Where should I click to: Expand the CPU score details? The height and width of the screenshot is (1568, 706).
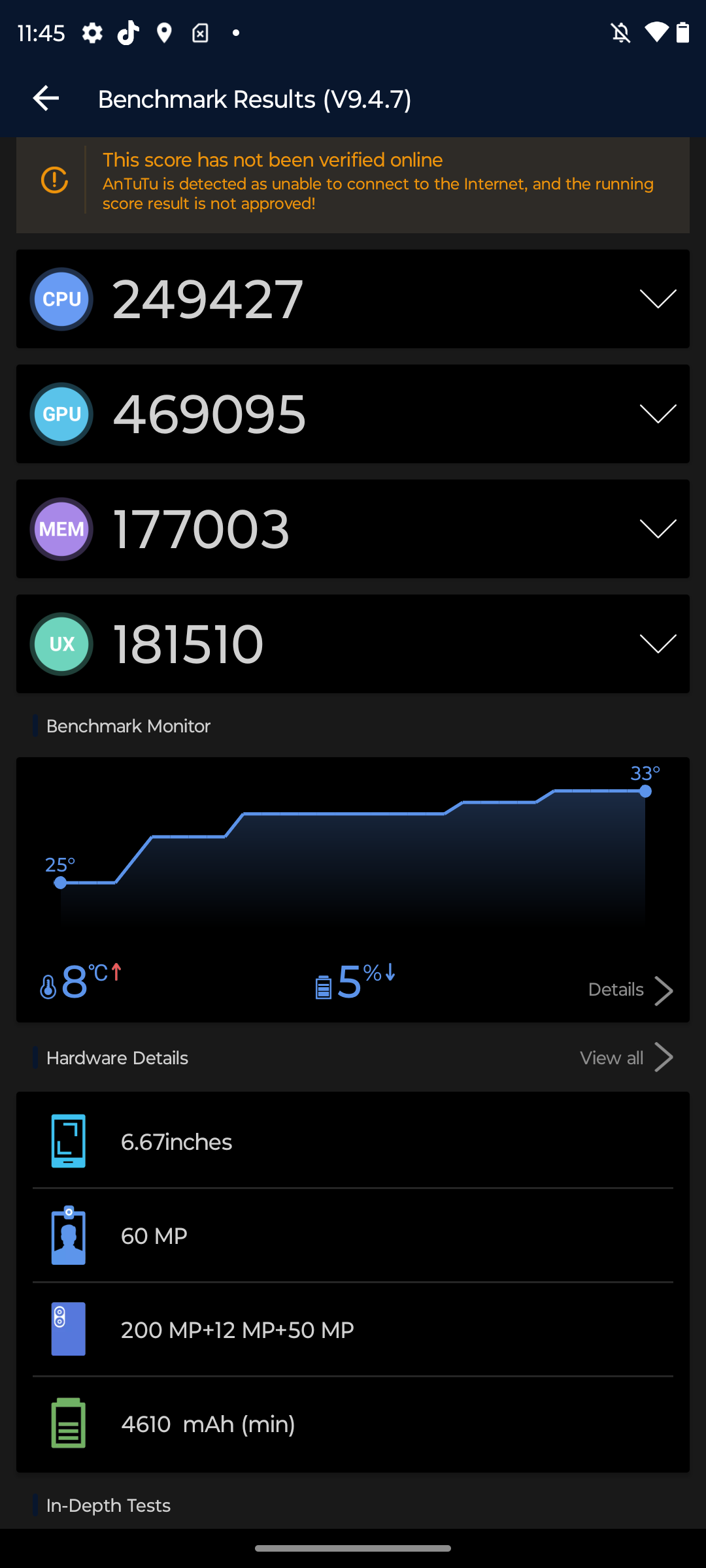click(658, 299)
